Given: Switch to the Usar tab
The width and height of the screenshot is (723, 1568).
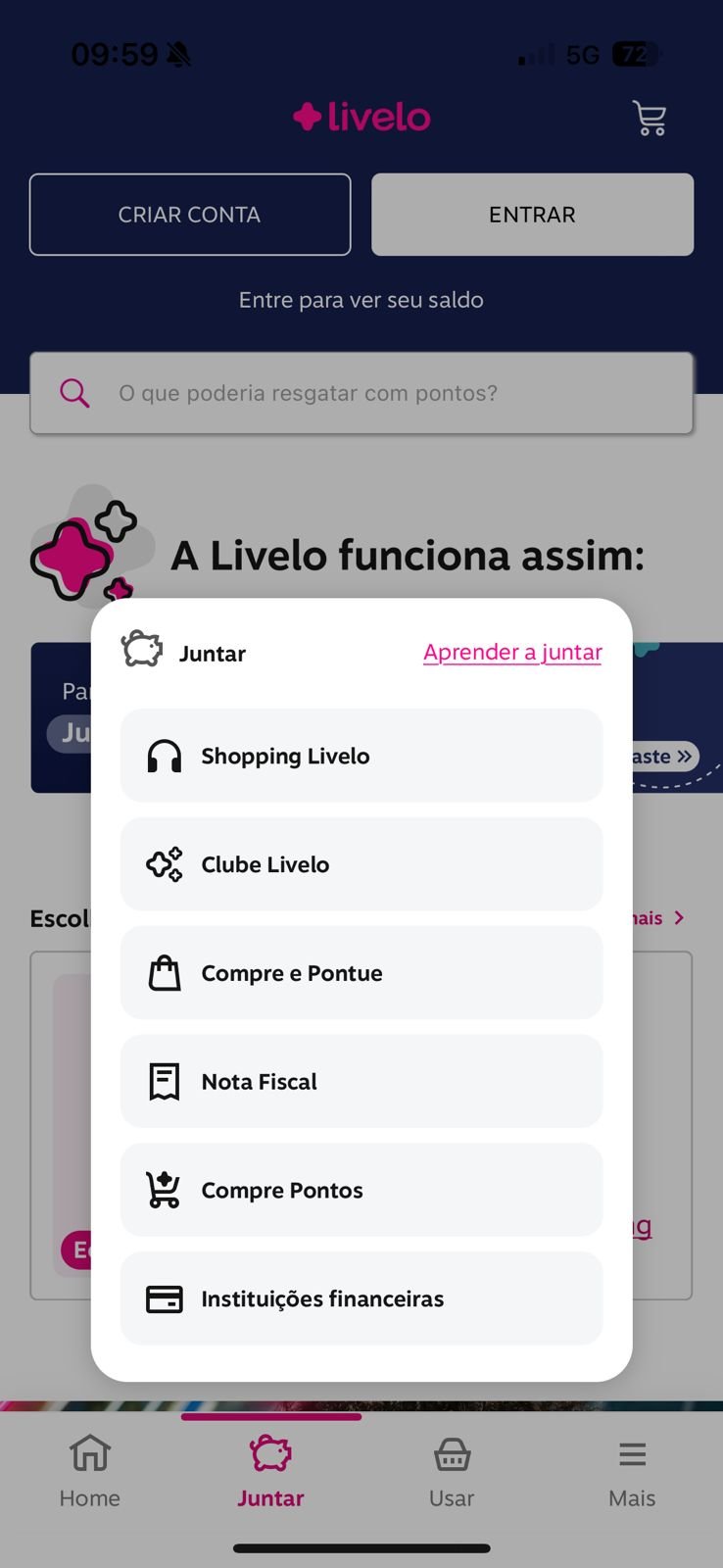Looking at the screenshot, I should [x=452, y=1470].
